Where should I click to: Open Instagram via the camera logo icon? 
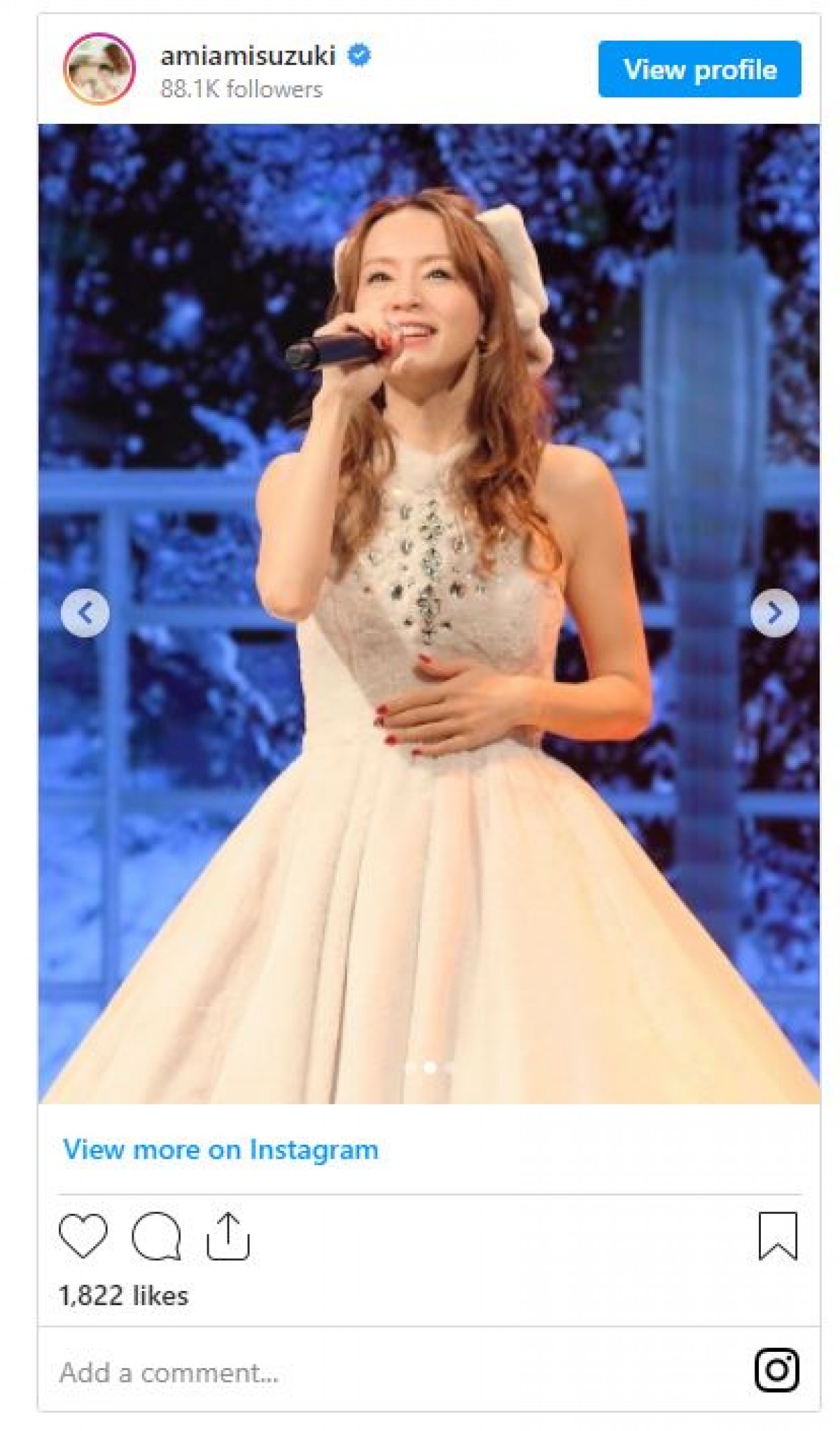point(777,1369)
